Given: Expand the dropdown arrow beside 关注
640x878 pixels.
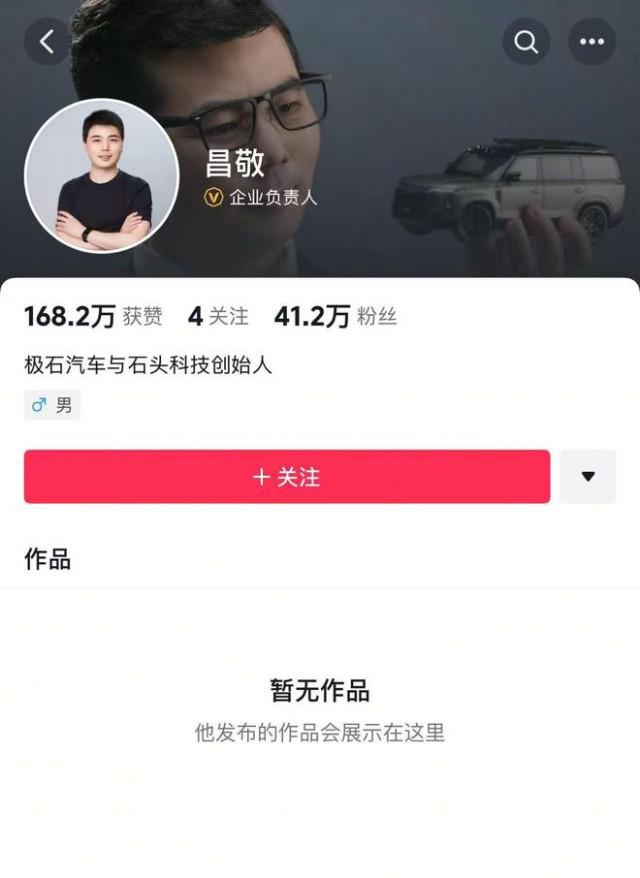Looking at the screenshot, I should tap(588, 477).
